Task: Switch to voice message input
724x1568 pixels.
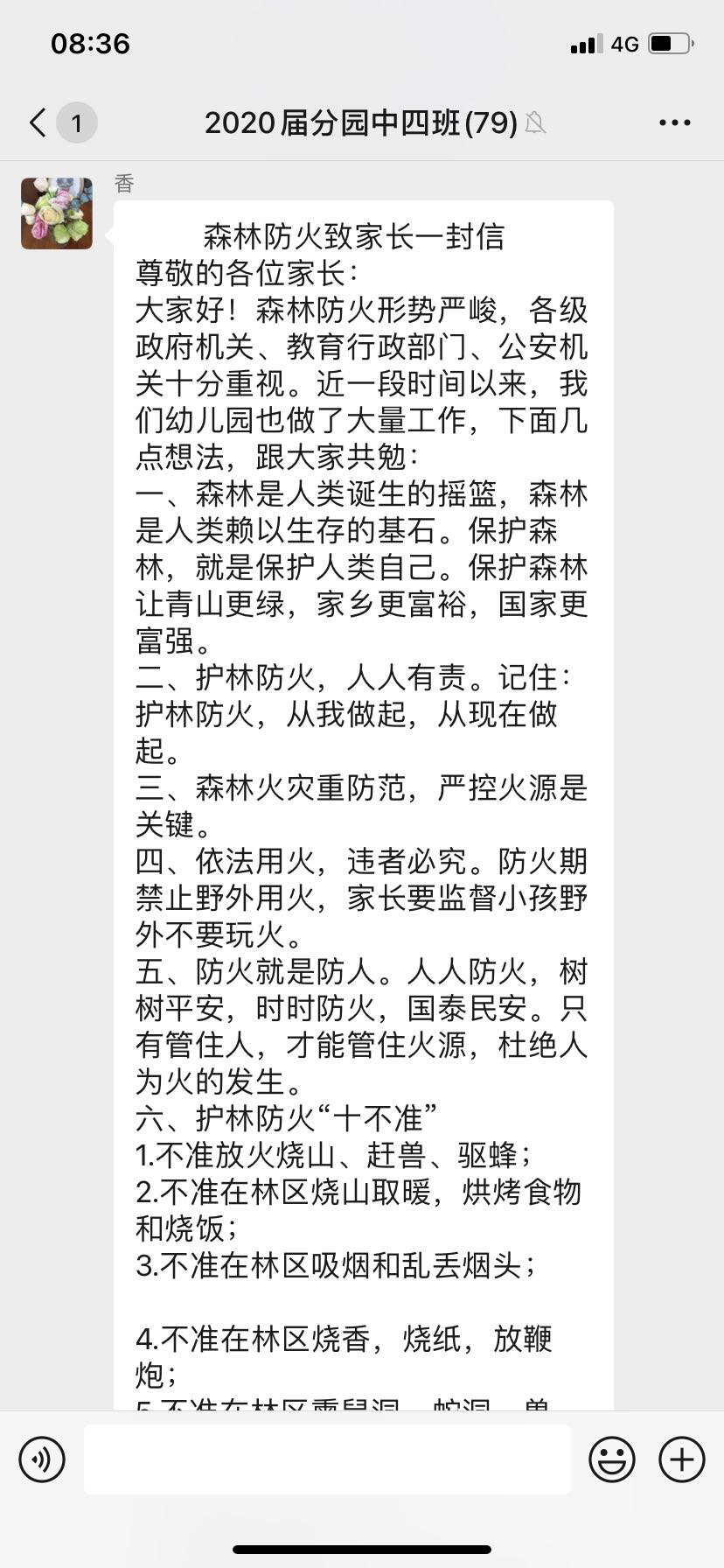Action: coord(42,1459)
